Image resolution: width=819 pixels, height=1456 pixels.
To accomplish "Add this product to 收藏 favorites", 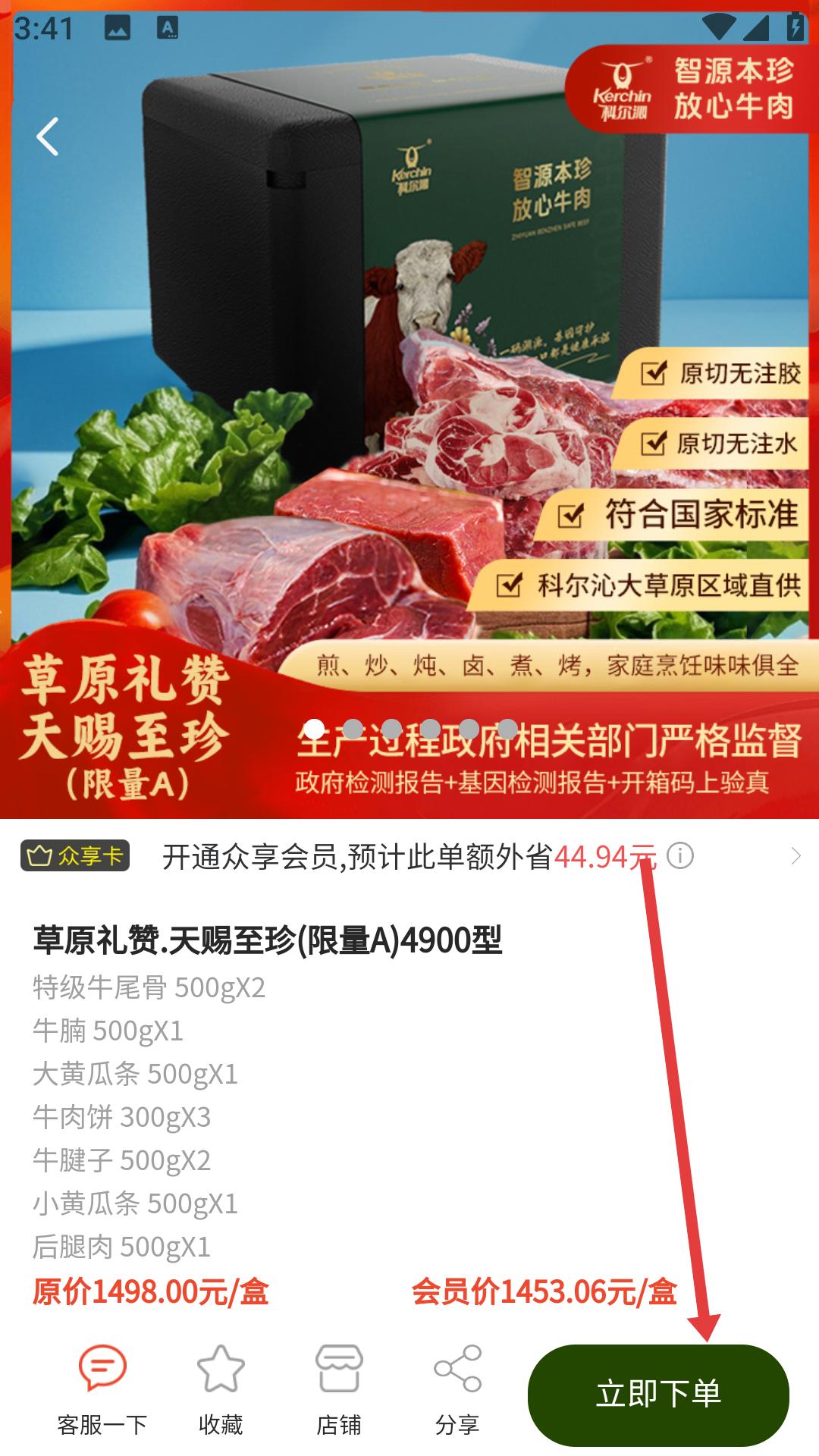I will pyautogui.click(x=221, y=1389).
